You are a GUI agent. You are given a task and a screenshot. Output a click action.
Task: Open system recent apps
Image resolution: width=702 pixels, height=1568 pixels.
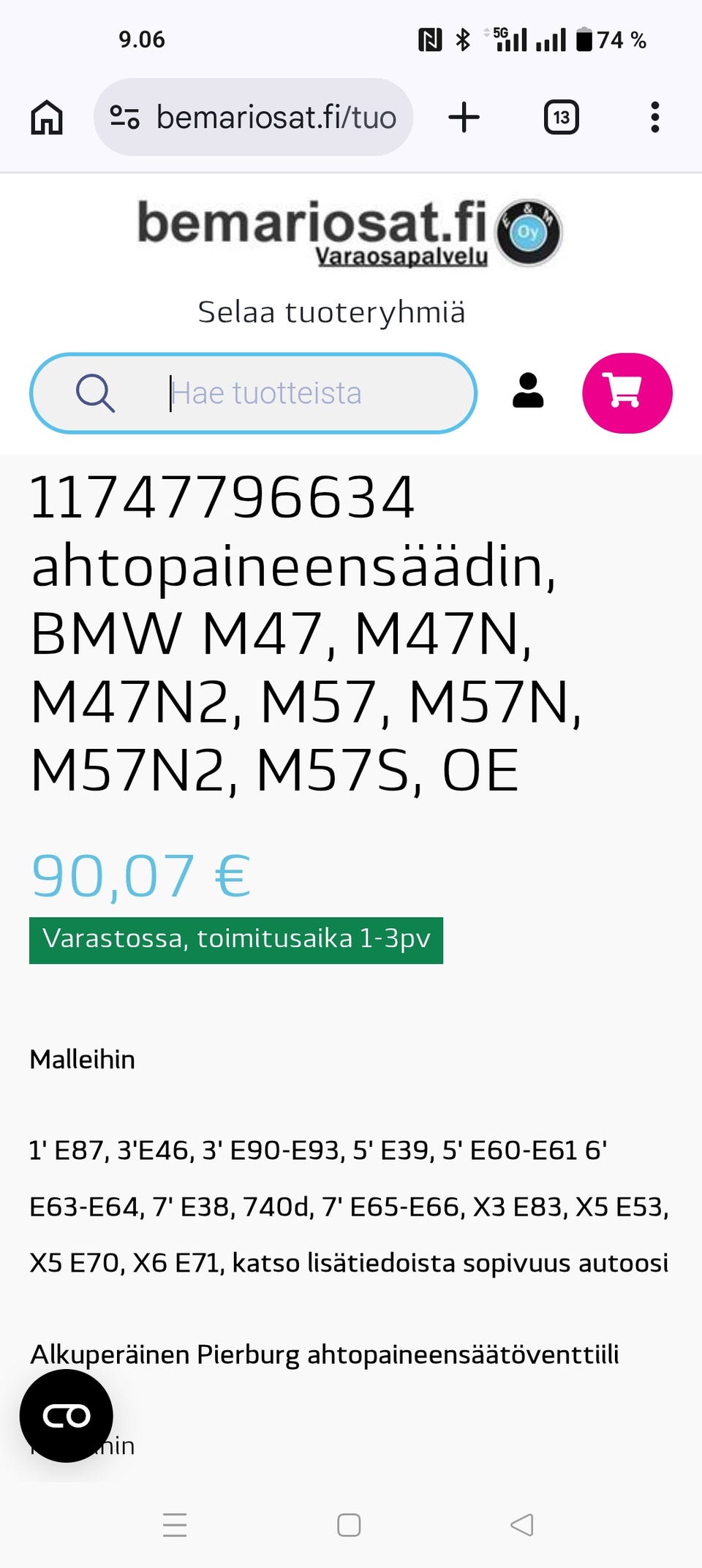point(175,1525)
